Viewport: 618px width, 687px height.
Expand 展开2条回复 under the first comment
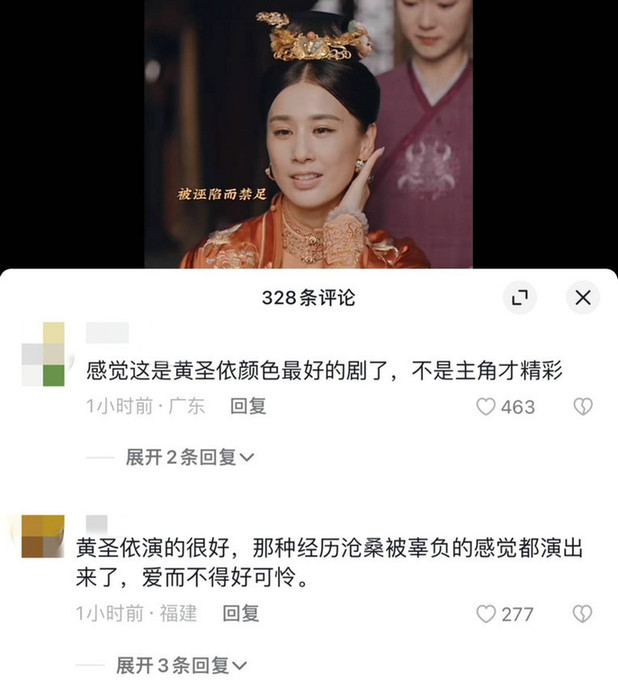click(189, 457)
